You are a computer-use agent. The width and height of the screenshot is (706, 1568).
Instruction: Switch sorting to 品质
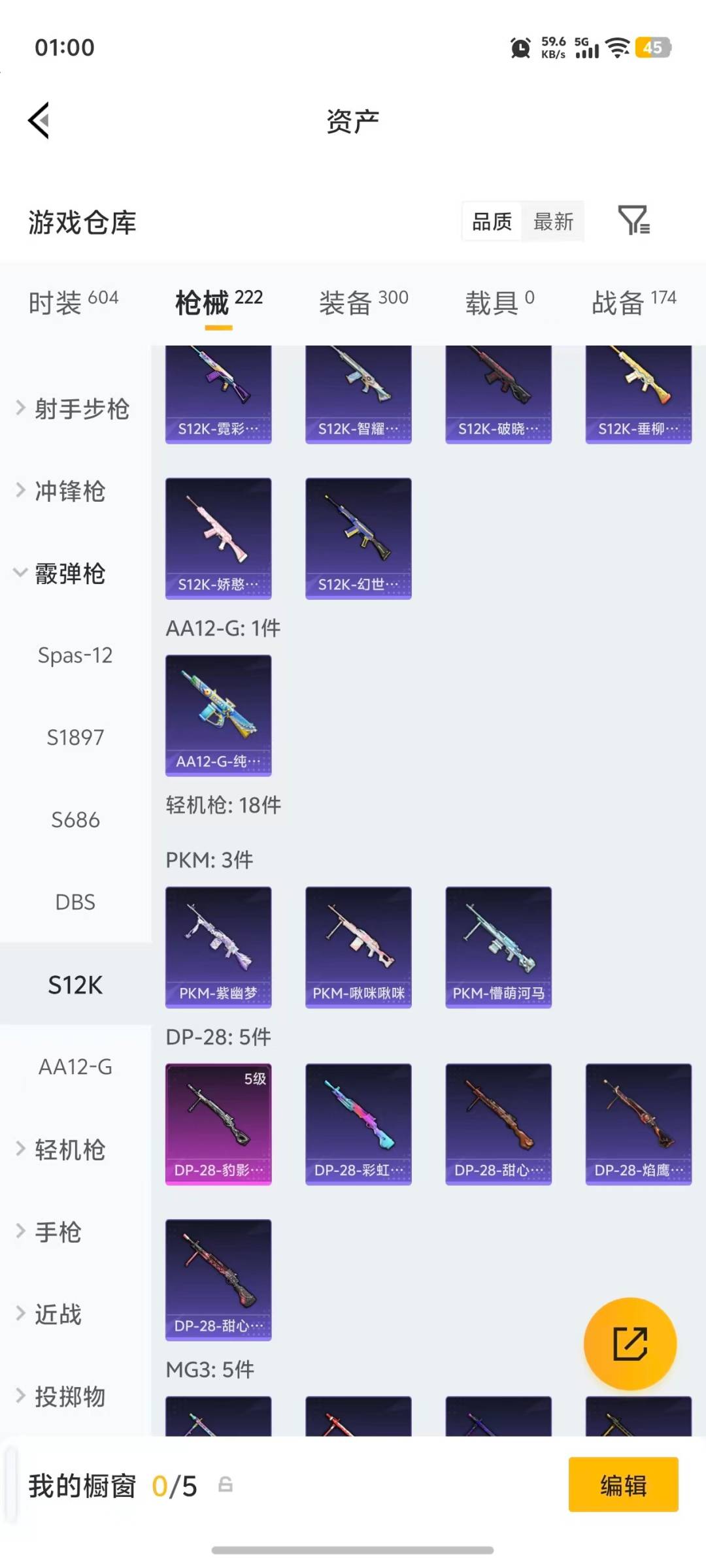[x=490, y=222]
